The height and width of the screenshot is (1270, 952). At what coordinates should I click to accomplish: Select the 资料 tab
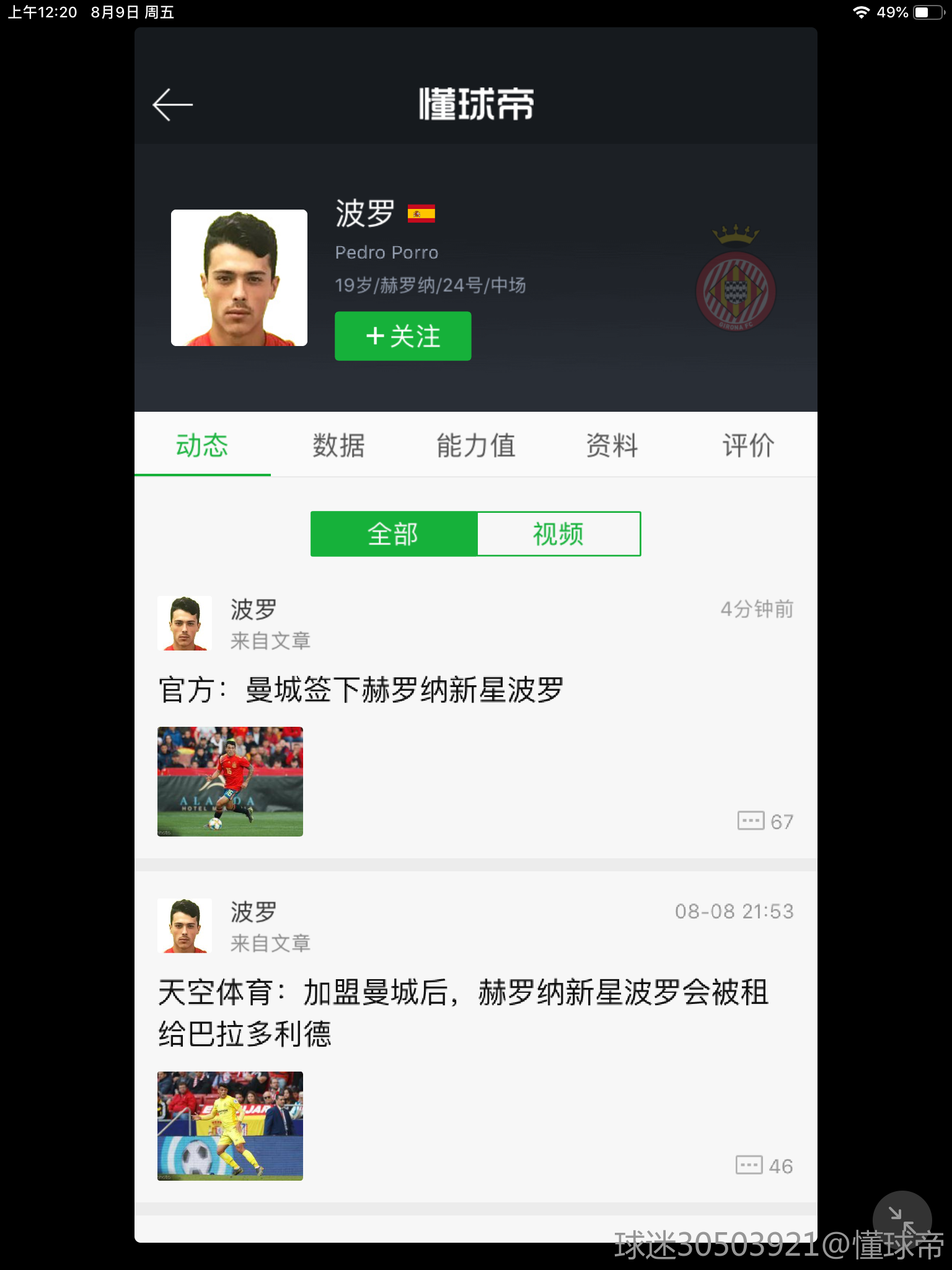point(612,445)
